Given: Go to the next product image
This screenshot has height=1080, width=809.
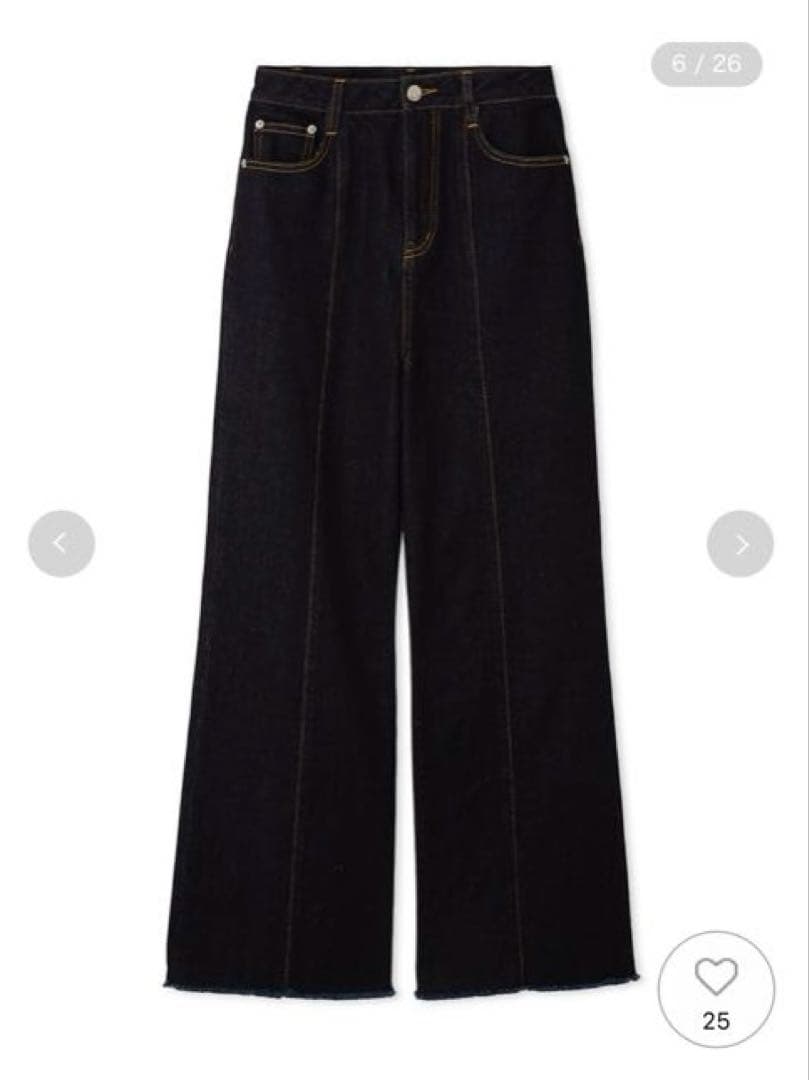Looking at the screenshot, I should 740,543.
